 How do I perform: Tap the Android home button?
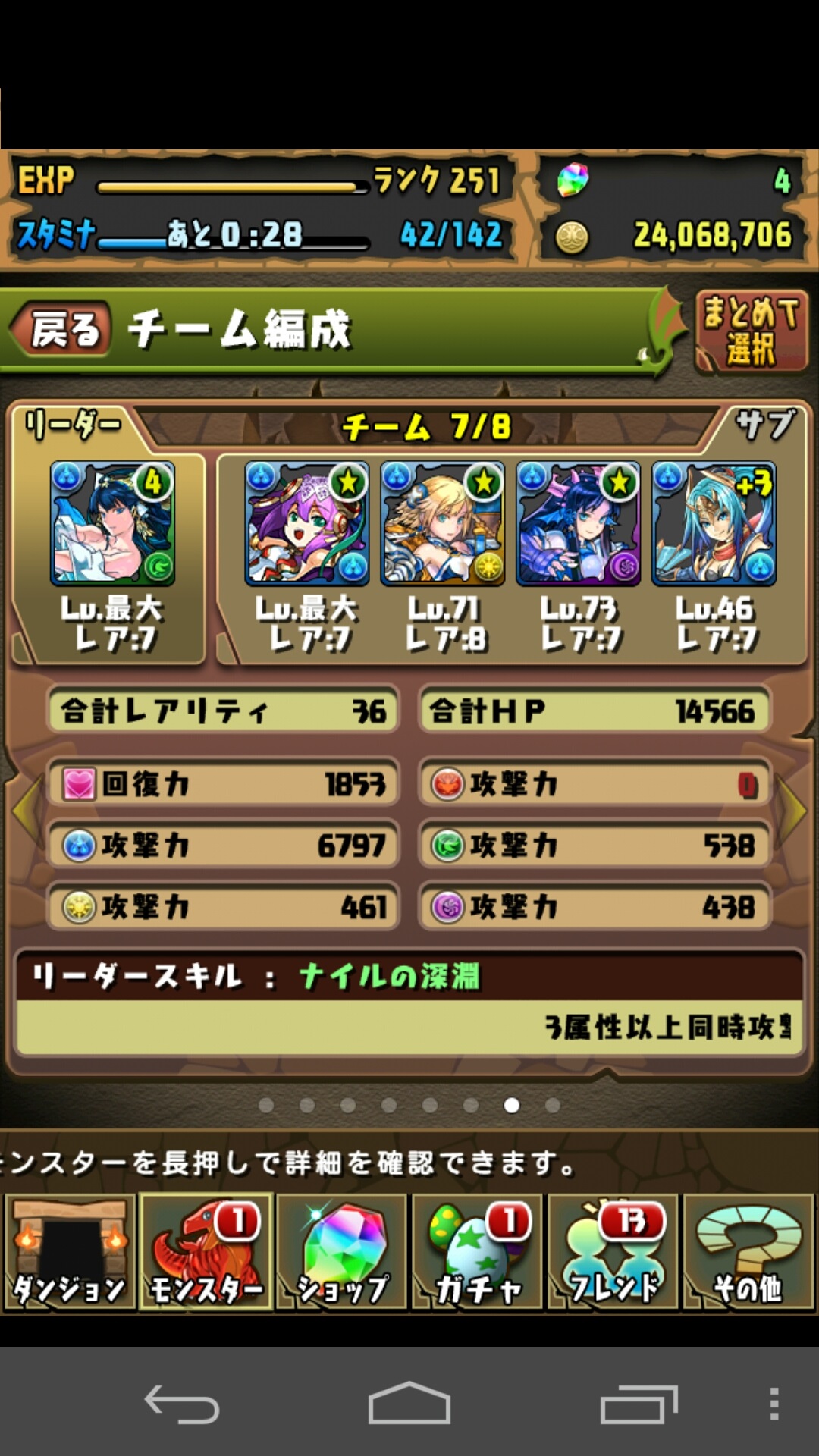(x=409, y=1403)
